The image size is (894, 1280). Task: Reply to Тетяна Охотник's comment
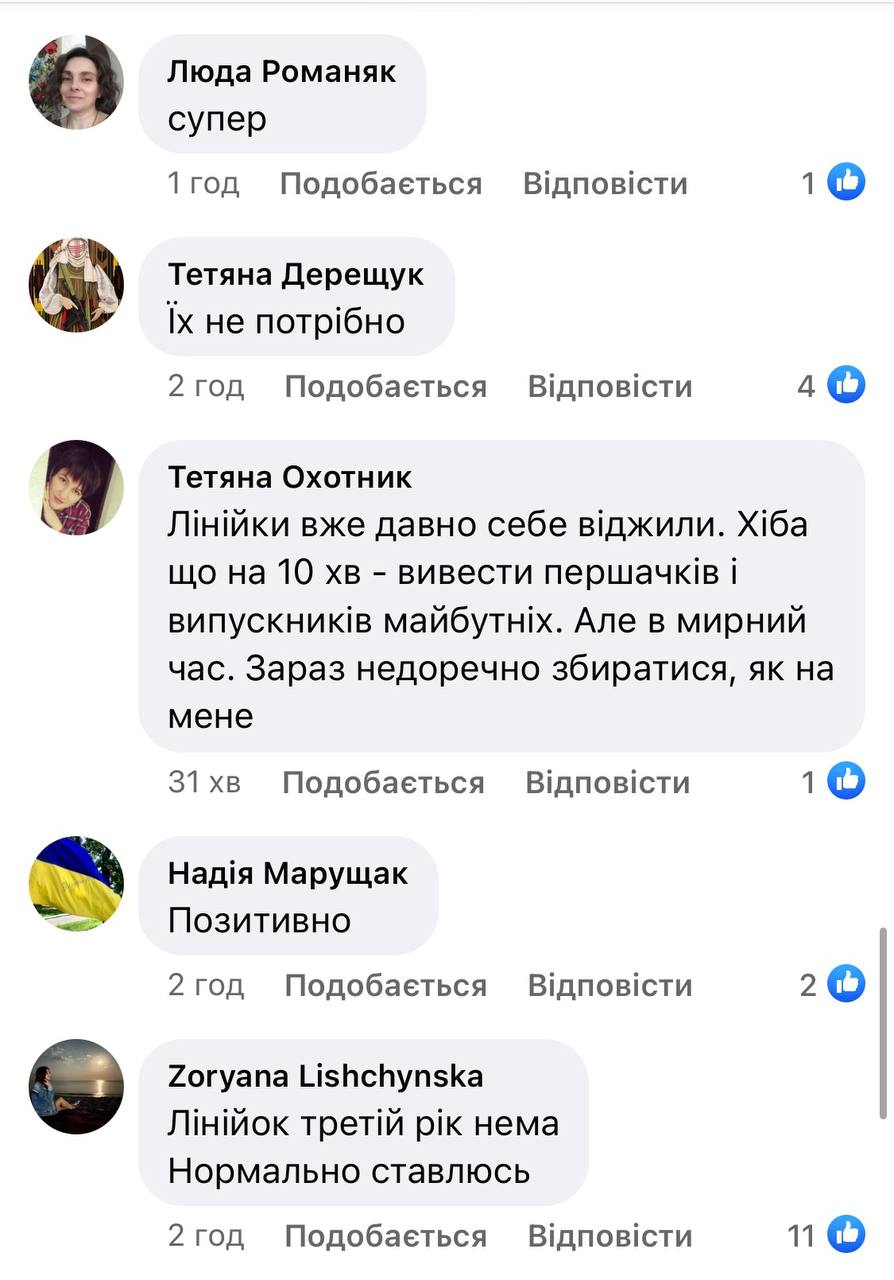(608, 782)
